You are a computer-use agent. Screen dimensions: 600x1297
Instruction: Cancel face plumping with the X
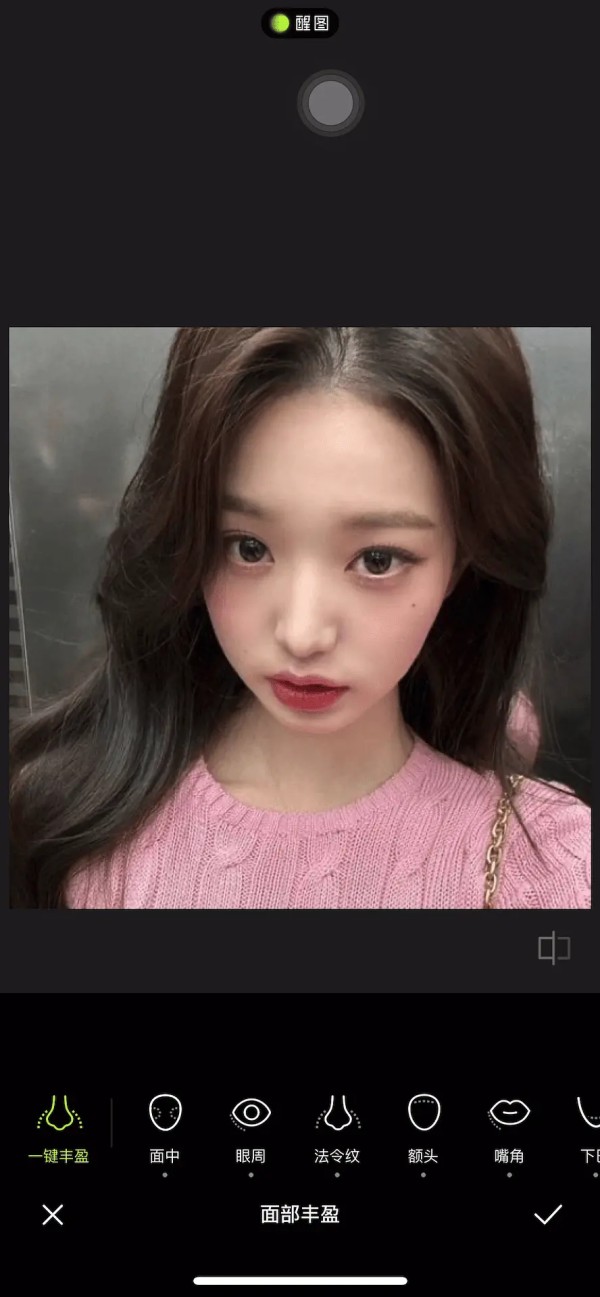53,1215
